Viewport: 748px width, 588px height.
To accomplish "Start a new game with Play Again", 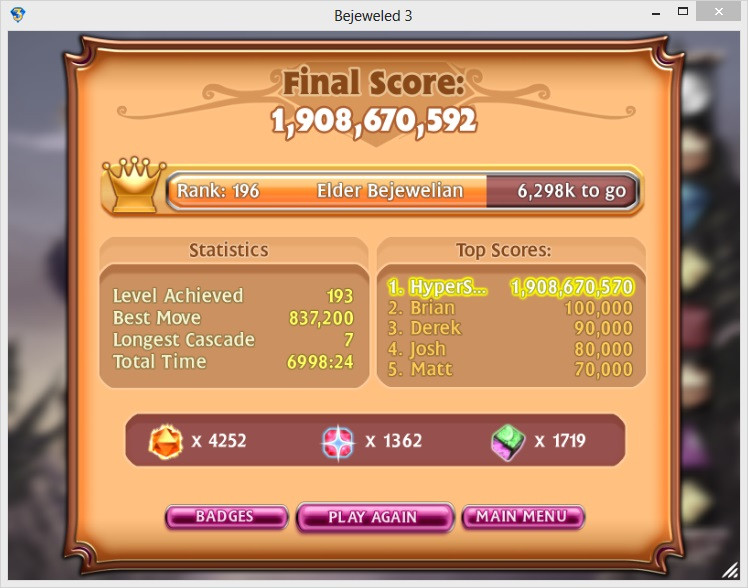I will coord(373,517).
